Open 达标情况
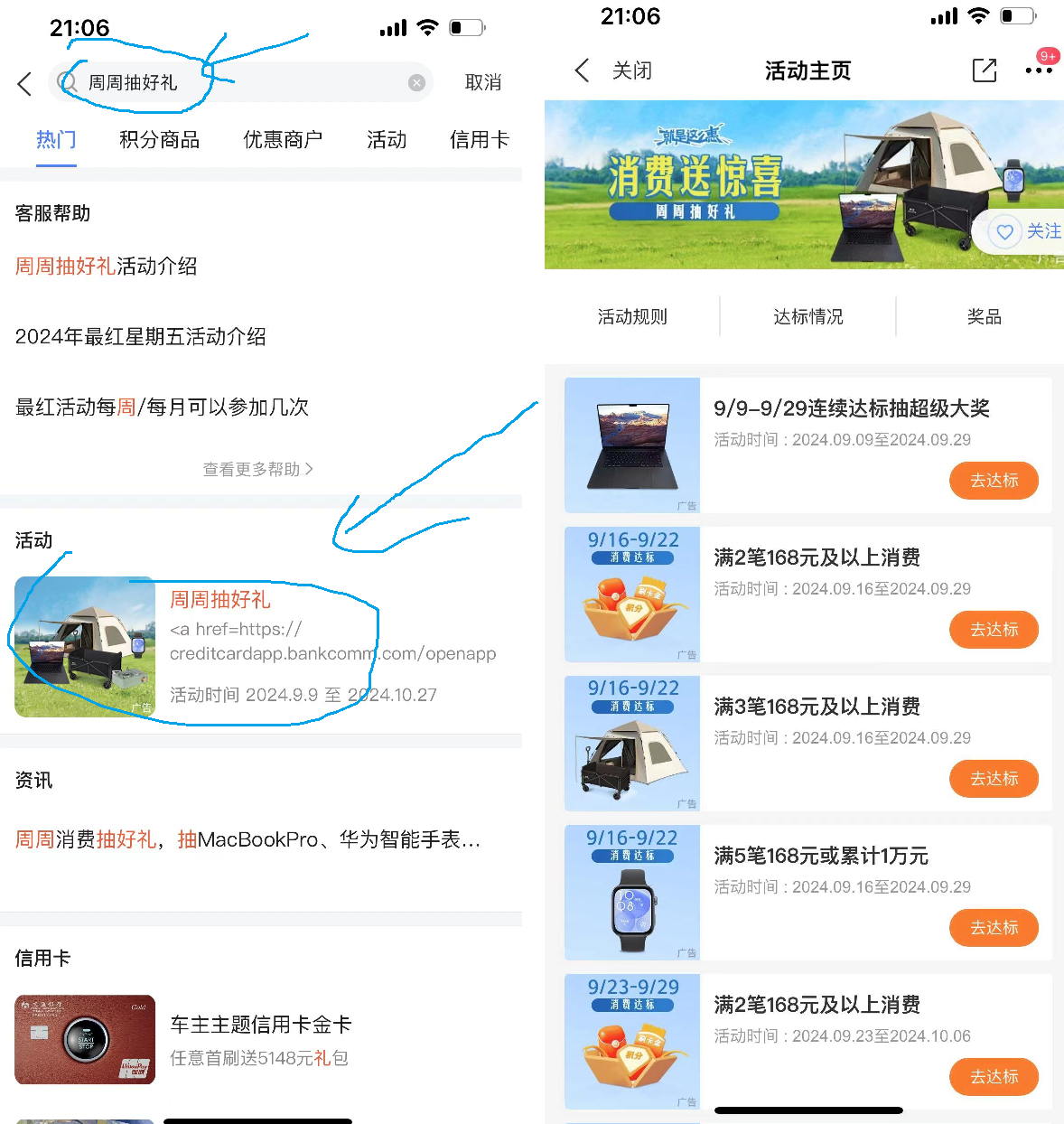The width and height of the screenshot is (1064, 1124). click(807, 317)
